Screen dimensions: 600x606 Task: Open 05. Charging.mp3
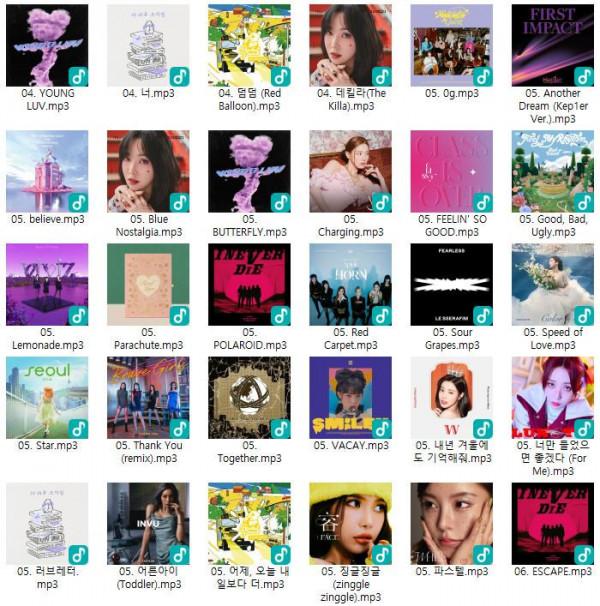click(350, 171)
